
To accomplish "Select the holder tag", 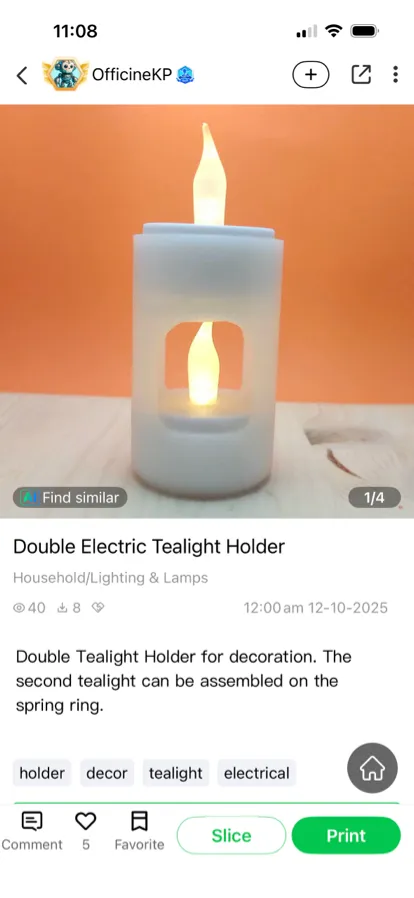I will (42, 773).
